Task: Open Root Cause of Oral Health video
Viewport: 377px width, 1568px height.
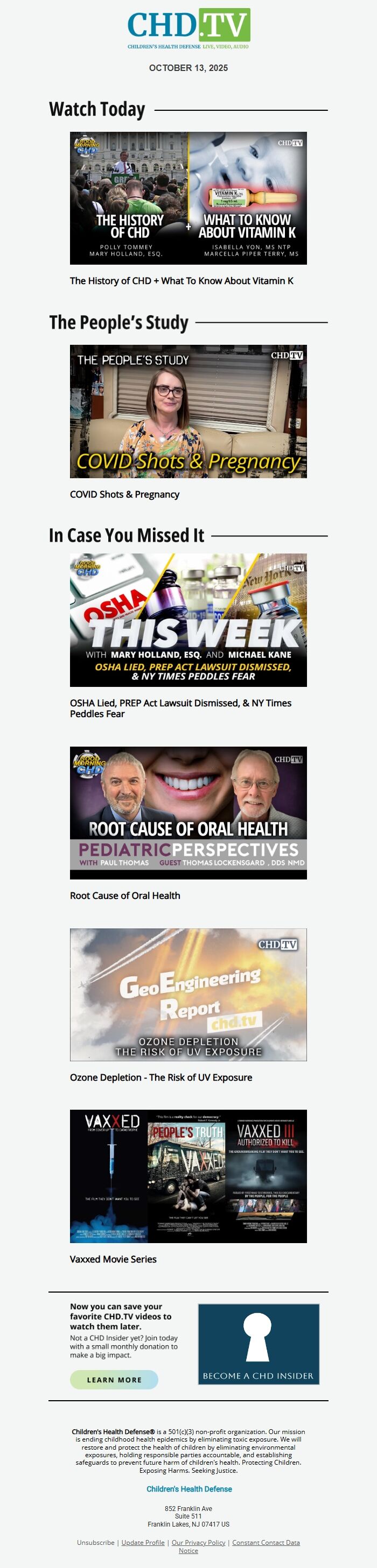Action: pyautogui.click(x=188, y=813)
